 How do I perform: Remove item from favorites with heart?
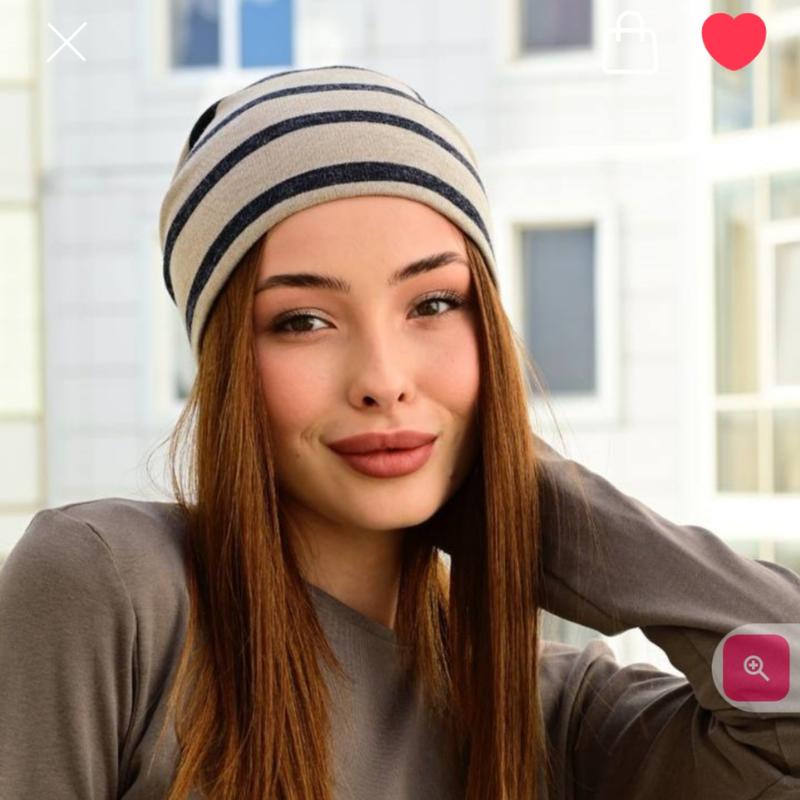click(733, 40)
